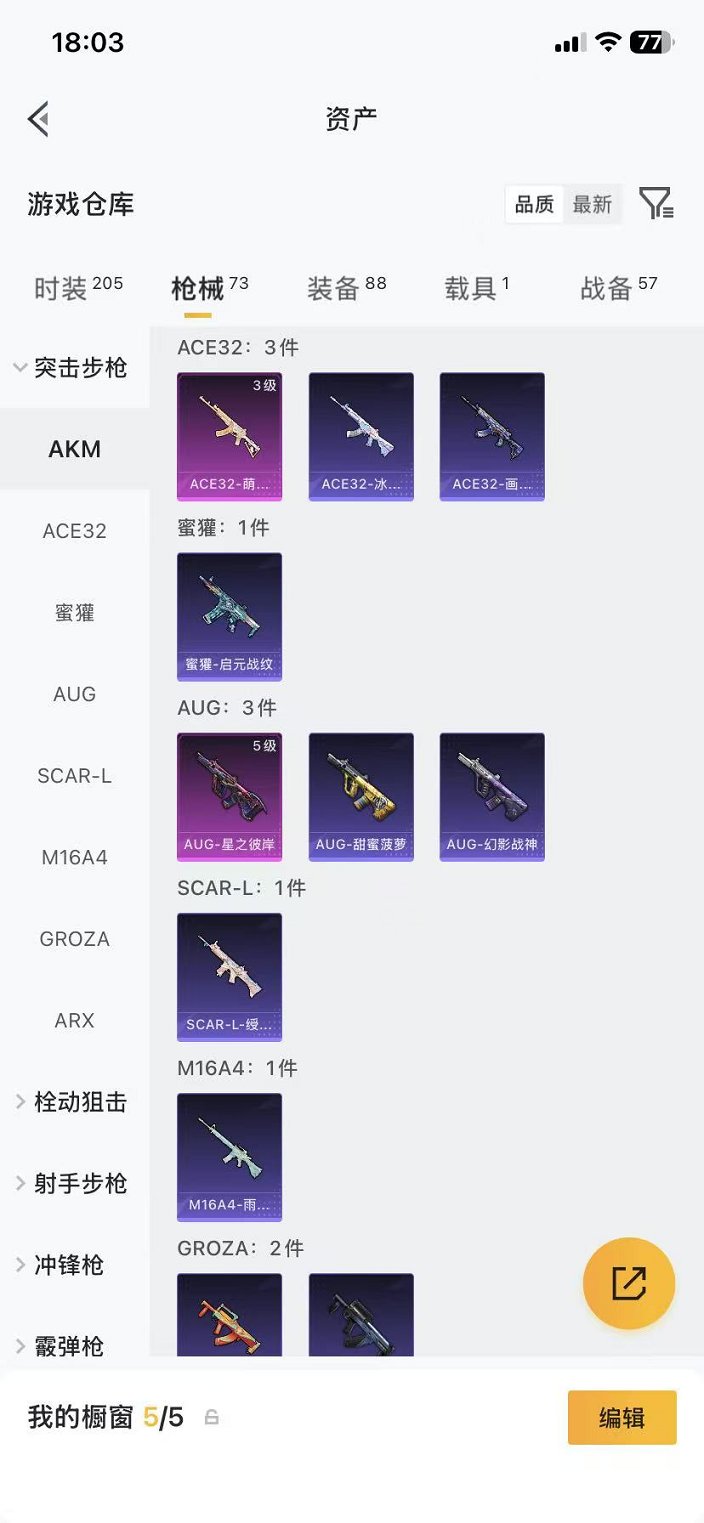Tap the orange floating share button
Viewport: 704px width, 1523px height.
coord(629,1283)
